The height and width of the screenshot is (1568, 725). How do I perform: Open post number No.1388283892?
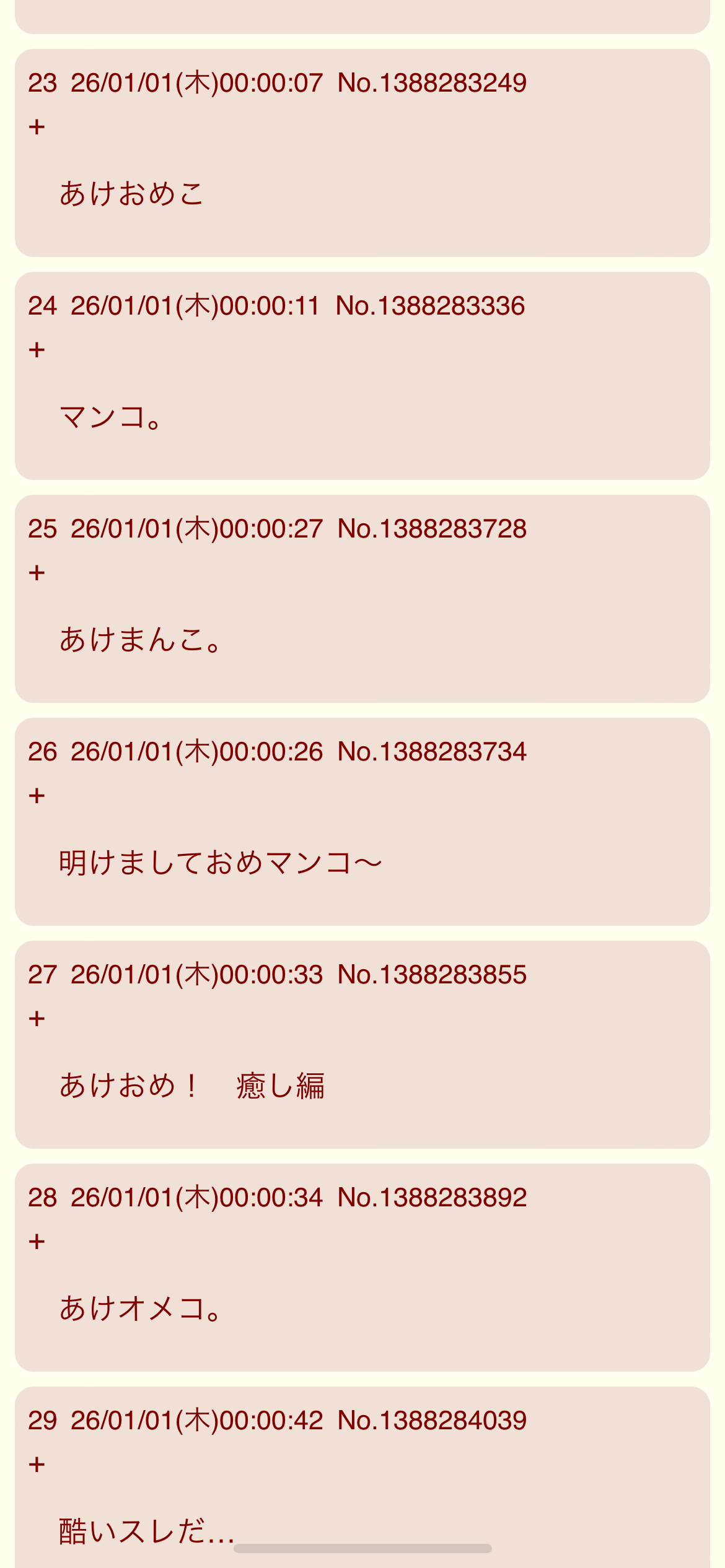coord(432,1198)
